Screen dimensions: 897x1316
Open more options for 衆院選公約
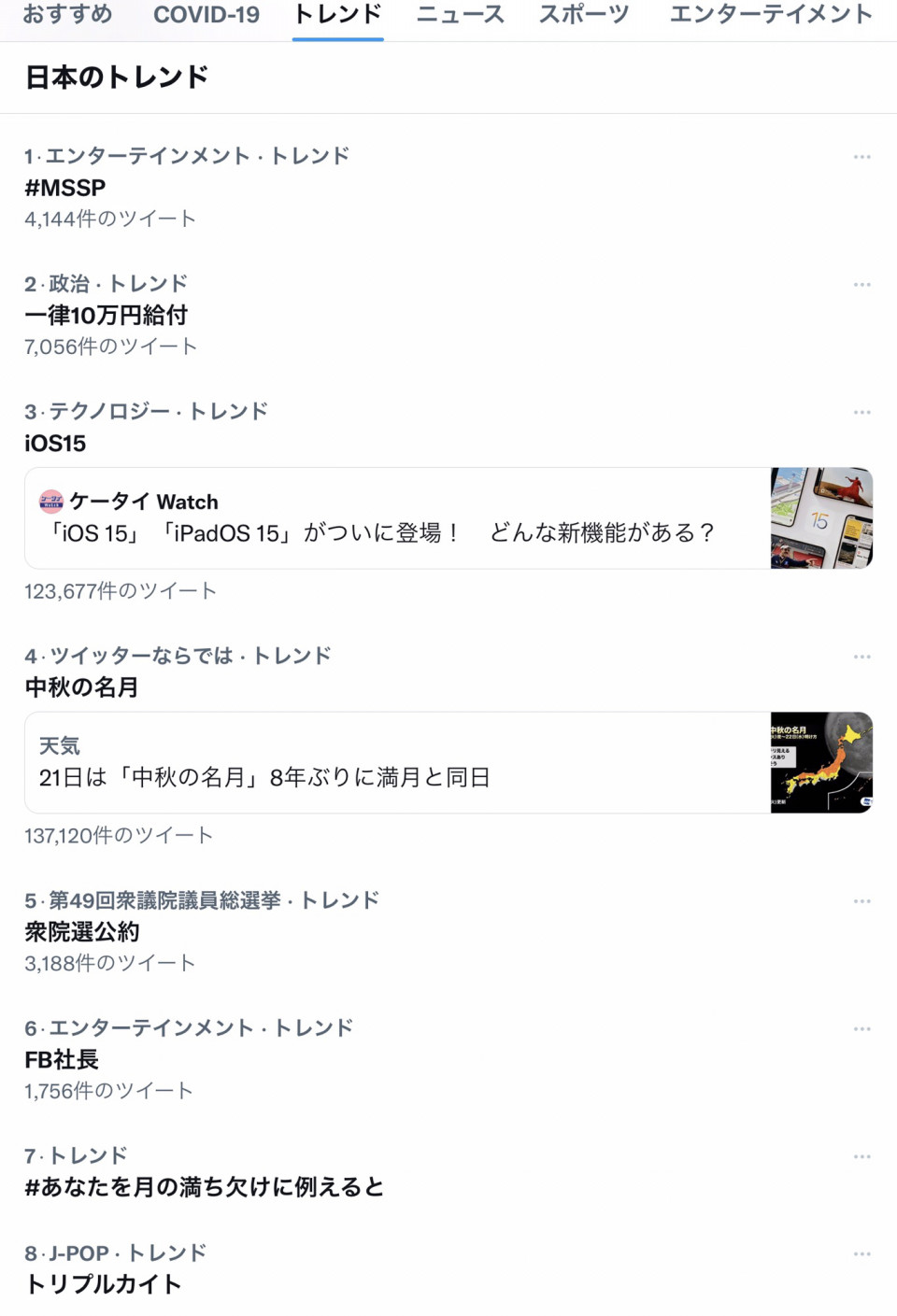click(861, 901)
